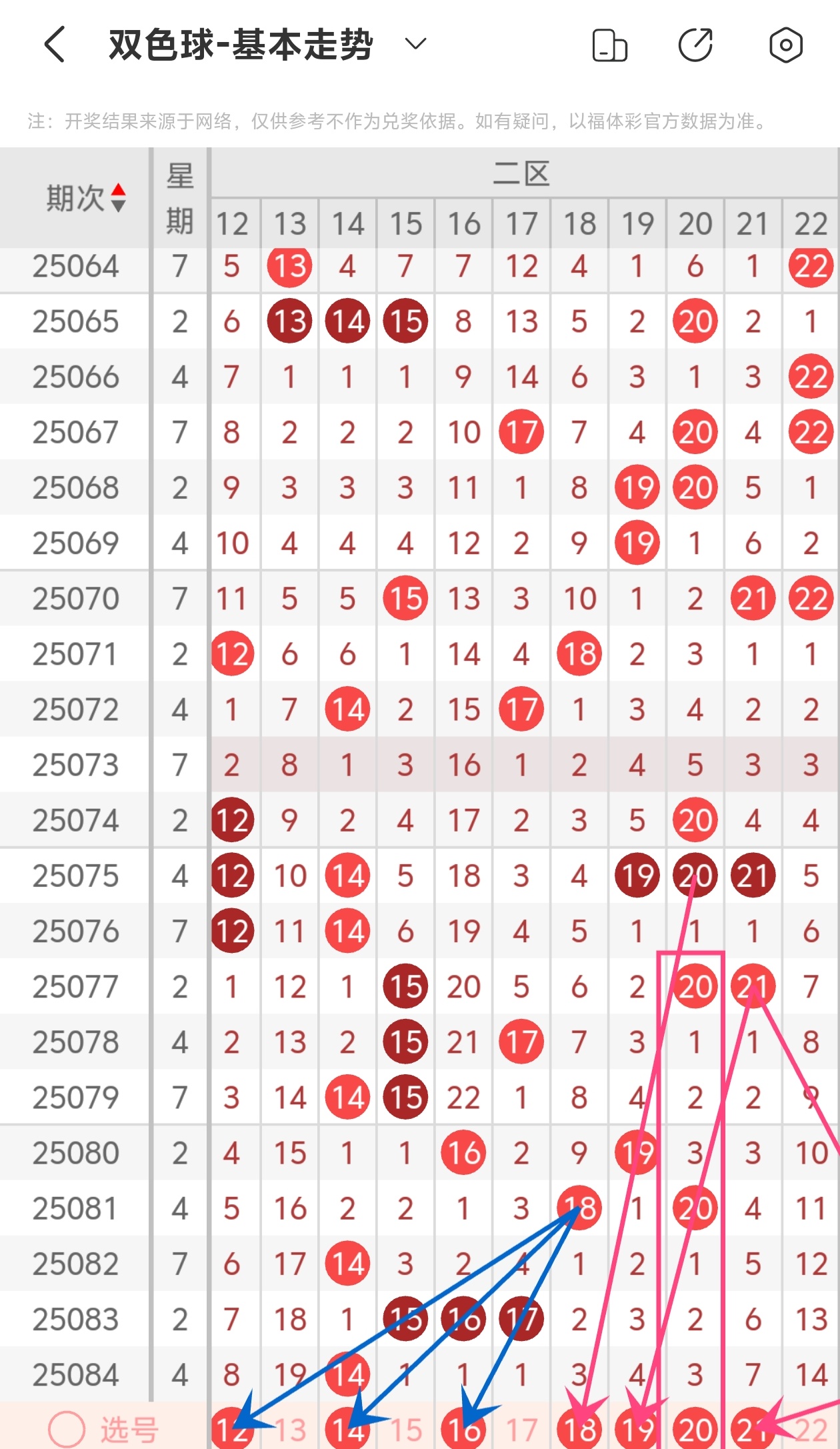
Task: Select number 15 in the 选号 row
Action: pyautogui.click(x=406, y=1430)
